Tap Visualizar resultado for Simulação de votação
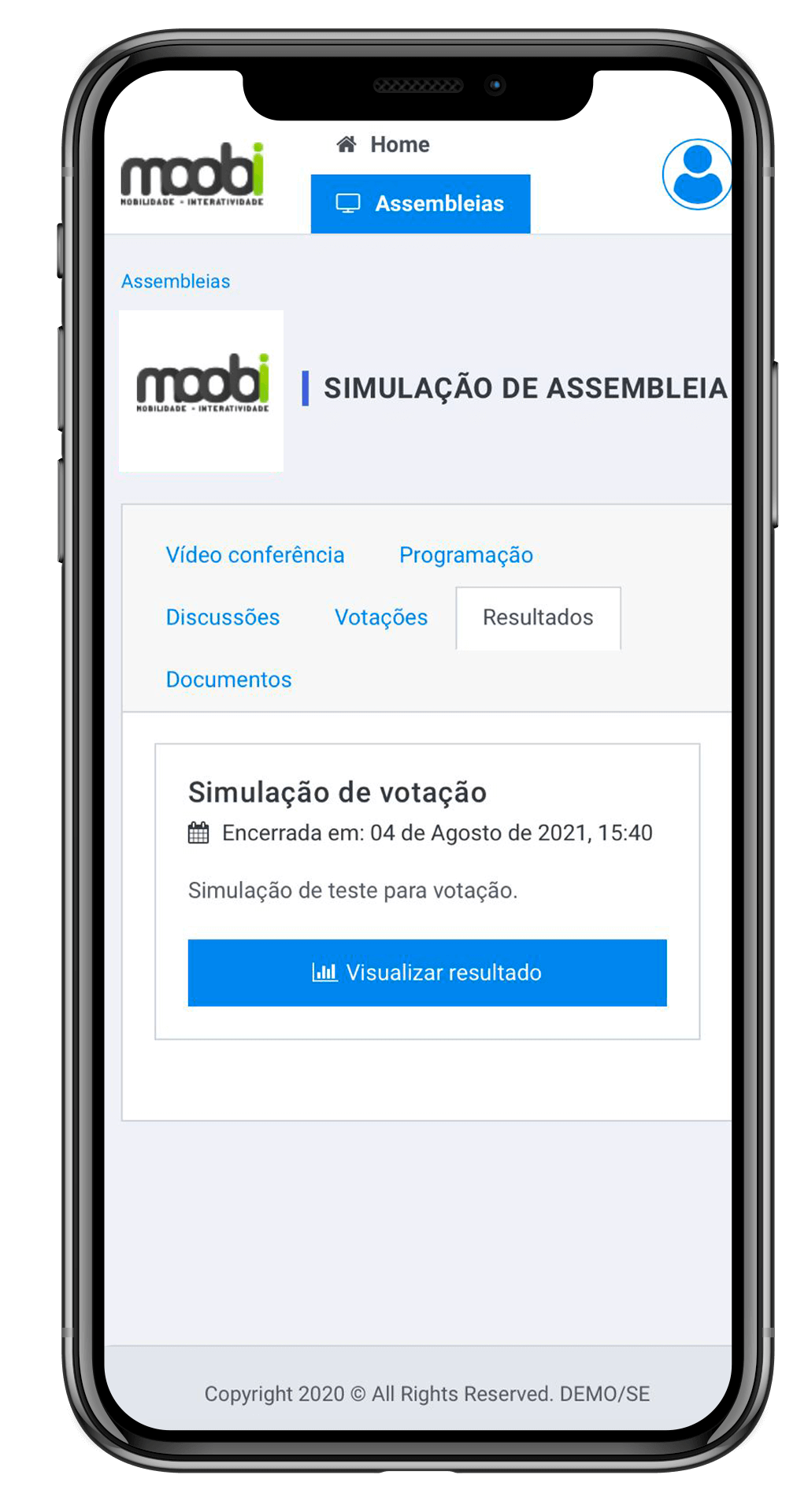This screenshot has width=808, height=1512. (x=427, y=973)
